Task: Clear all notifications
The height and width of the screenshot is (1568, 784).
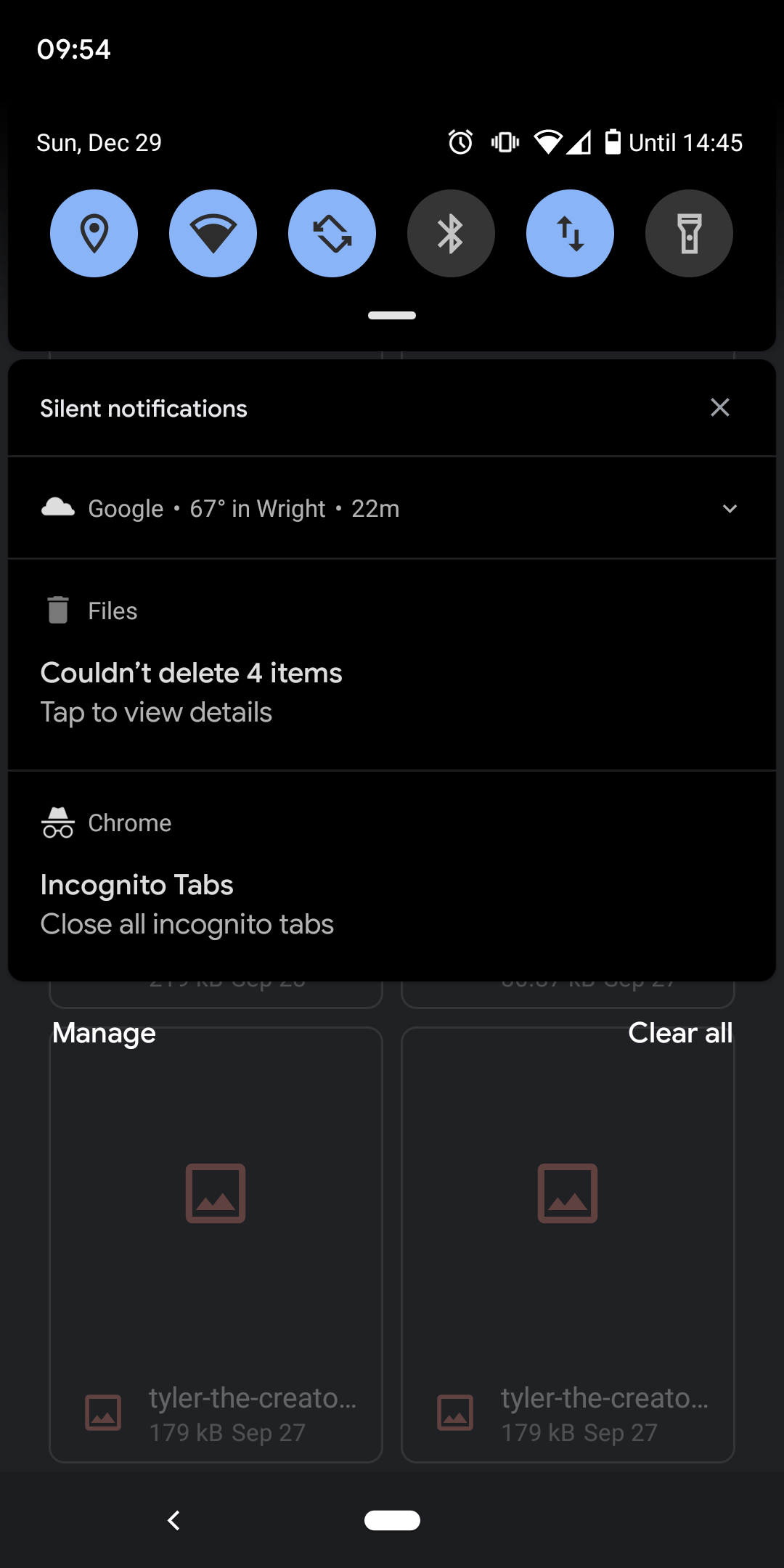Action: (x=679, y=1033)
